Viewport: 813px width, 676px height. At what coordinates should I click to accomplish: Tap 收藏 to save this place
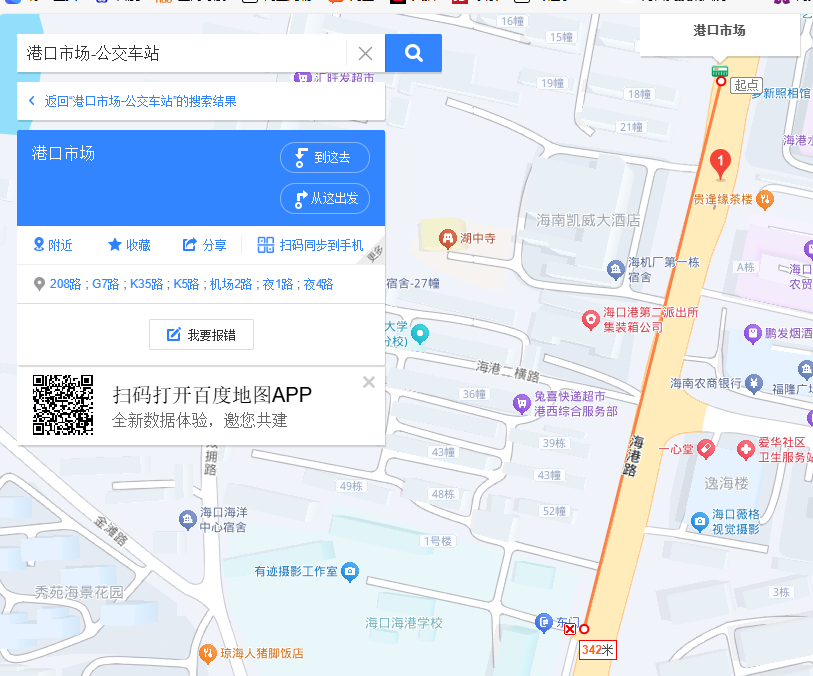pyautogui.click(x=129, y=245)
